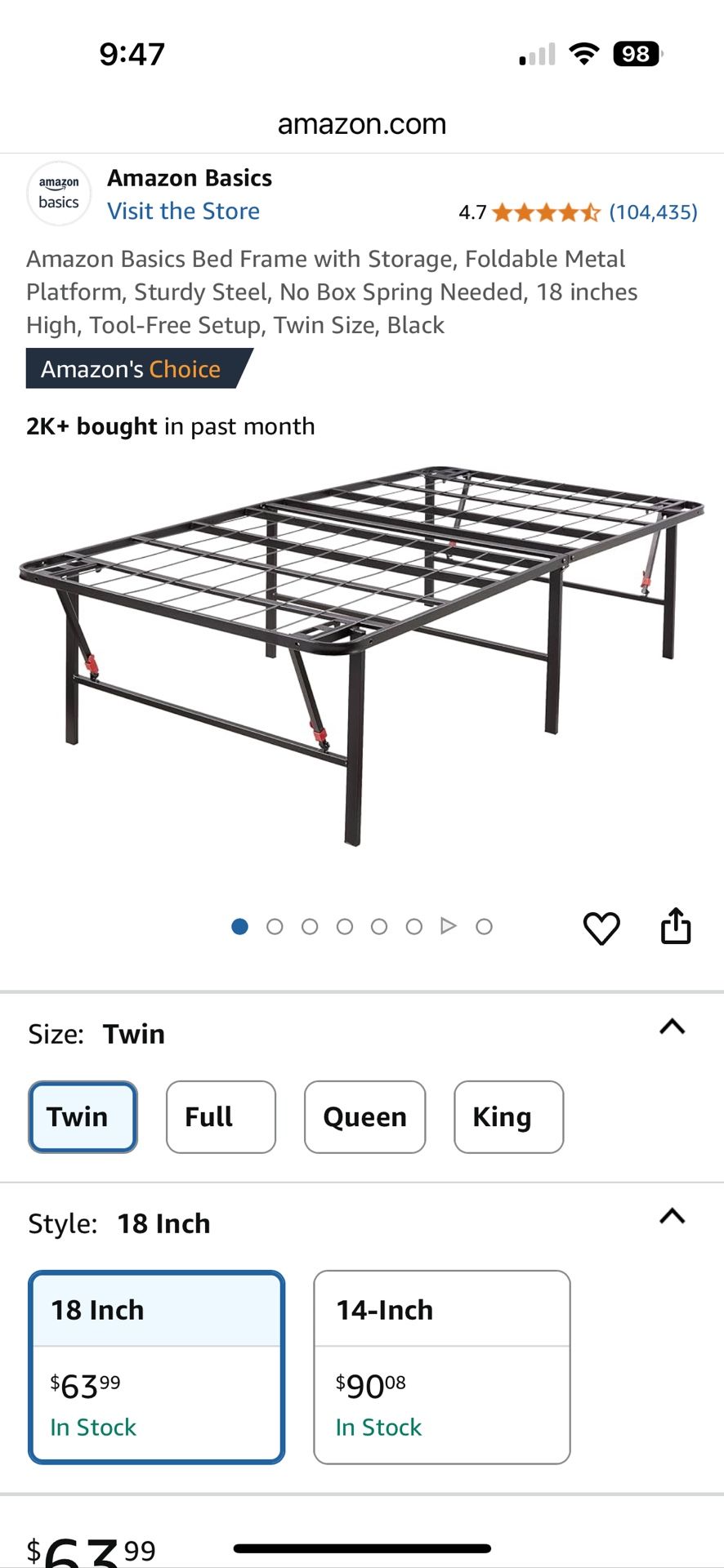Image resolution: width=724 pixels, height=1568 pixels.
Task: Tap the amazon.com address bar
Action: [x=362, y=124]
